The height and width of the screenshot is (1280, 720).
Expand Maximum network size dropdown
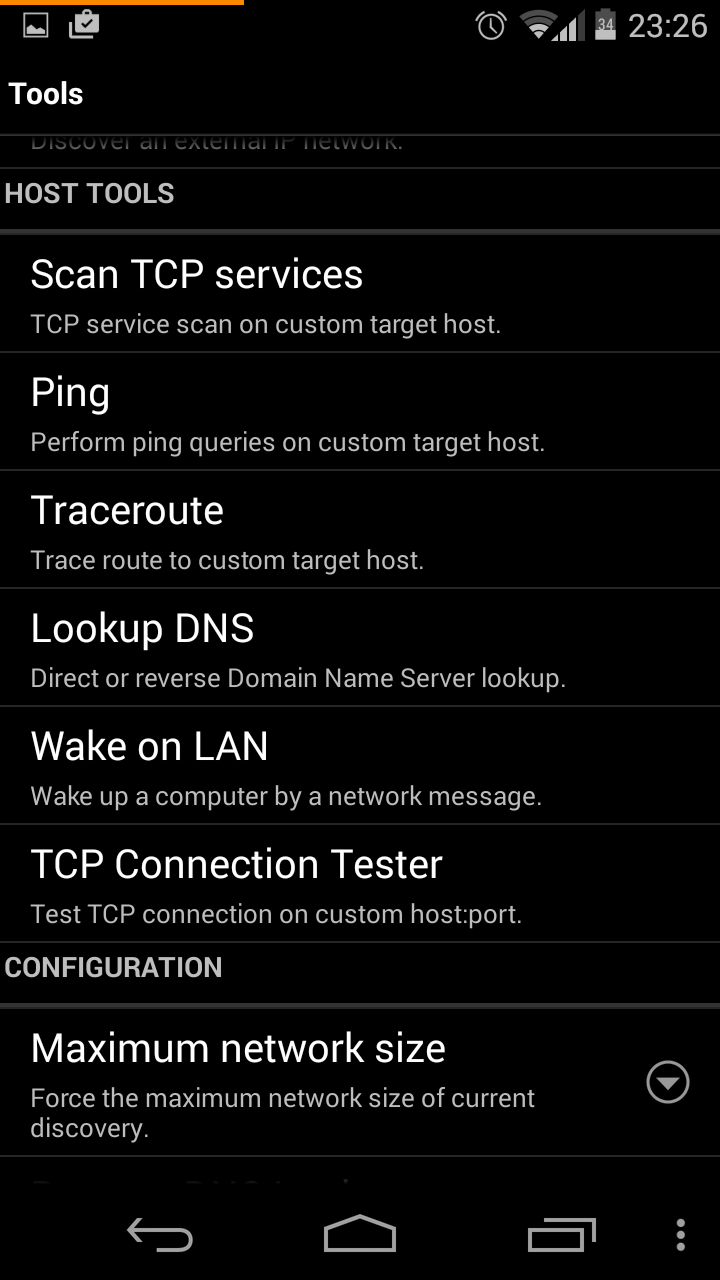point(667,1082)
